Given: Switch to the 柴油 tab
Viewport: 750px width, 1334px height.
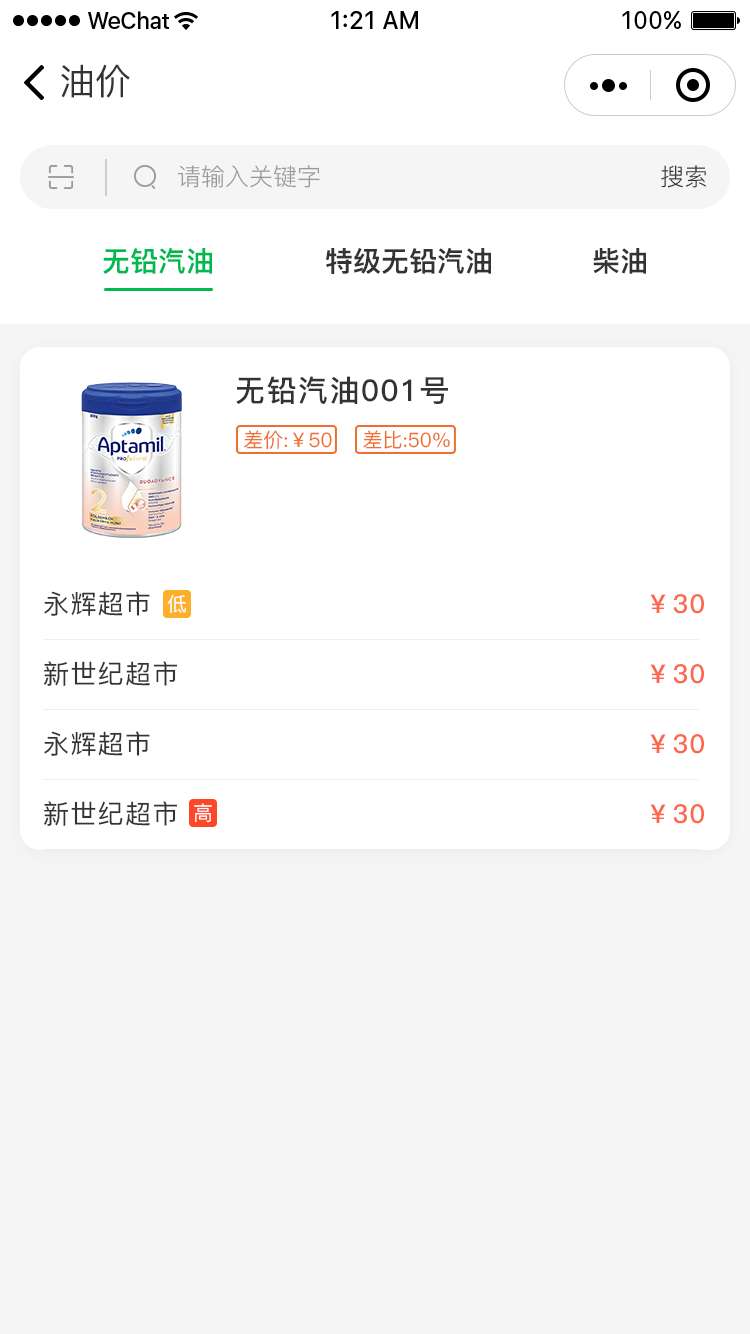Looking at the screenshot, I should [620, 262].
